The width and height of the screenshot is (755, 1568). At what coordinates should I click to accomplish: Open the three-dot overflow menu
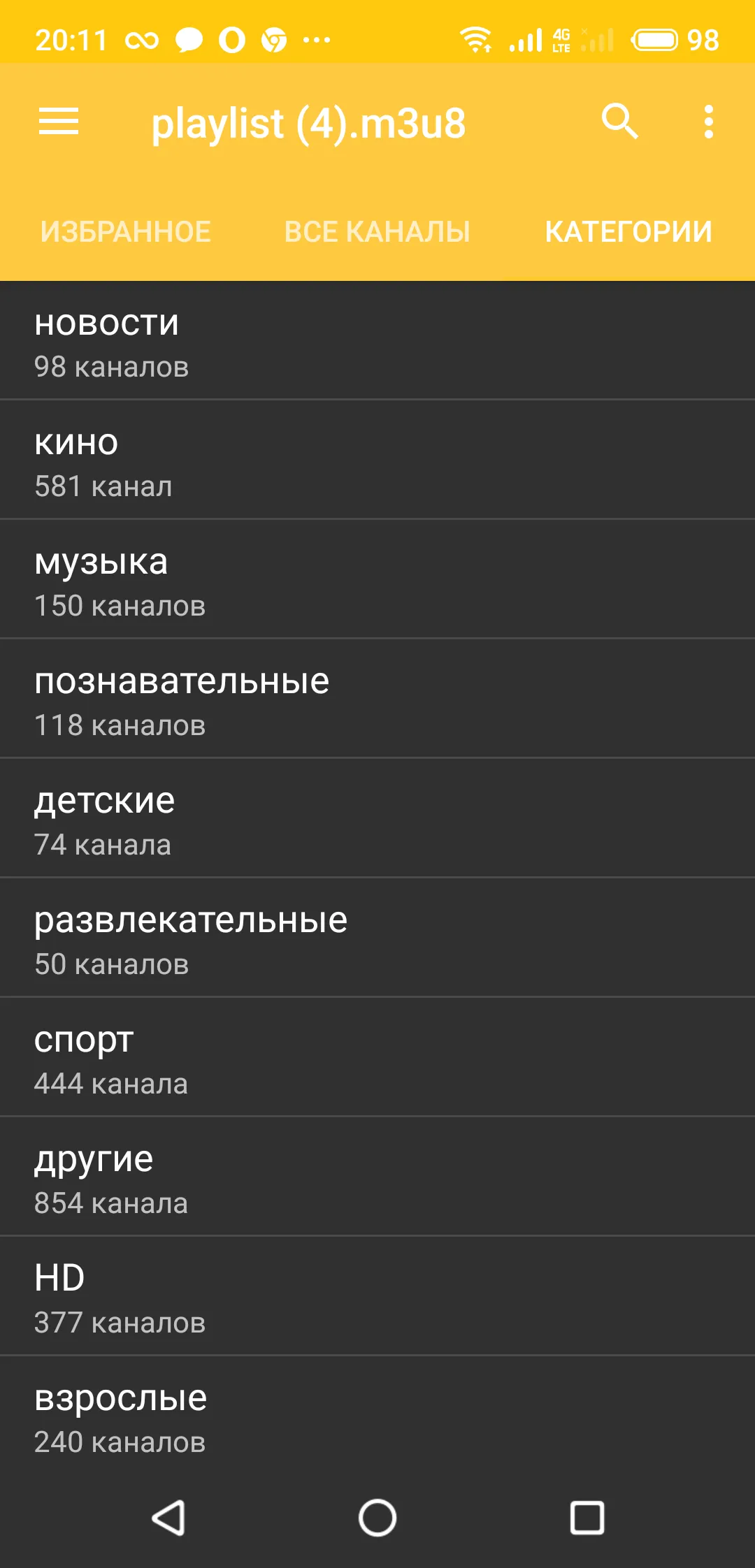(709, 122)
